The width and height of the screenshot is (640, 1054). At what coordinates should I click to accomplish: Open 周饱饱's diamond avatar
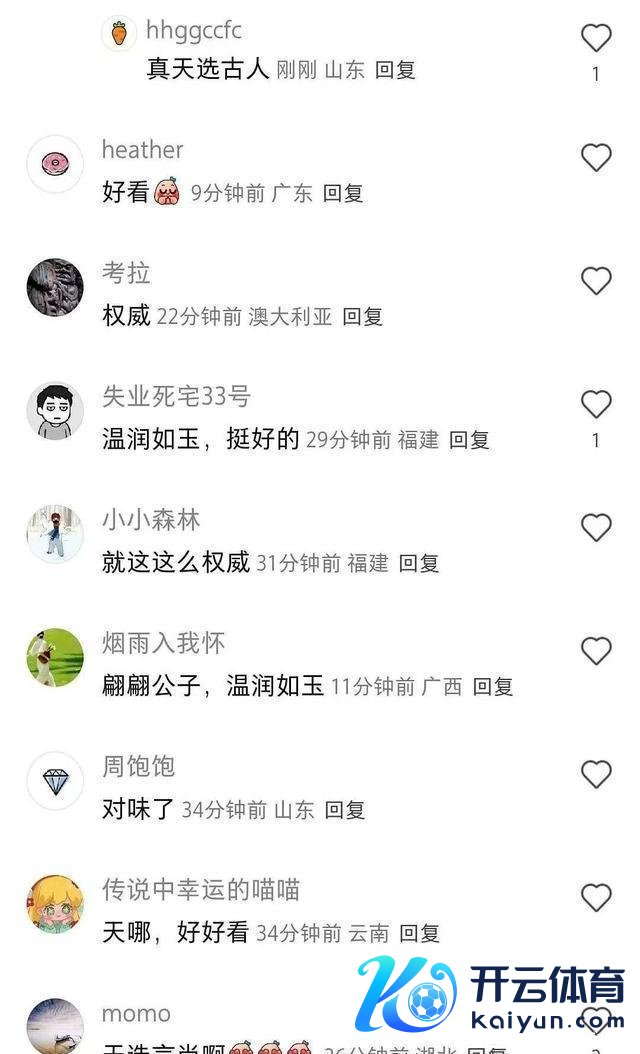(x=55, y=780)
